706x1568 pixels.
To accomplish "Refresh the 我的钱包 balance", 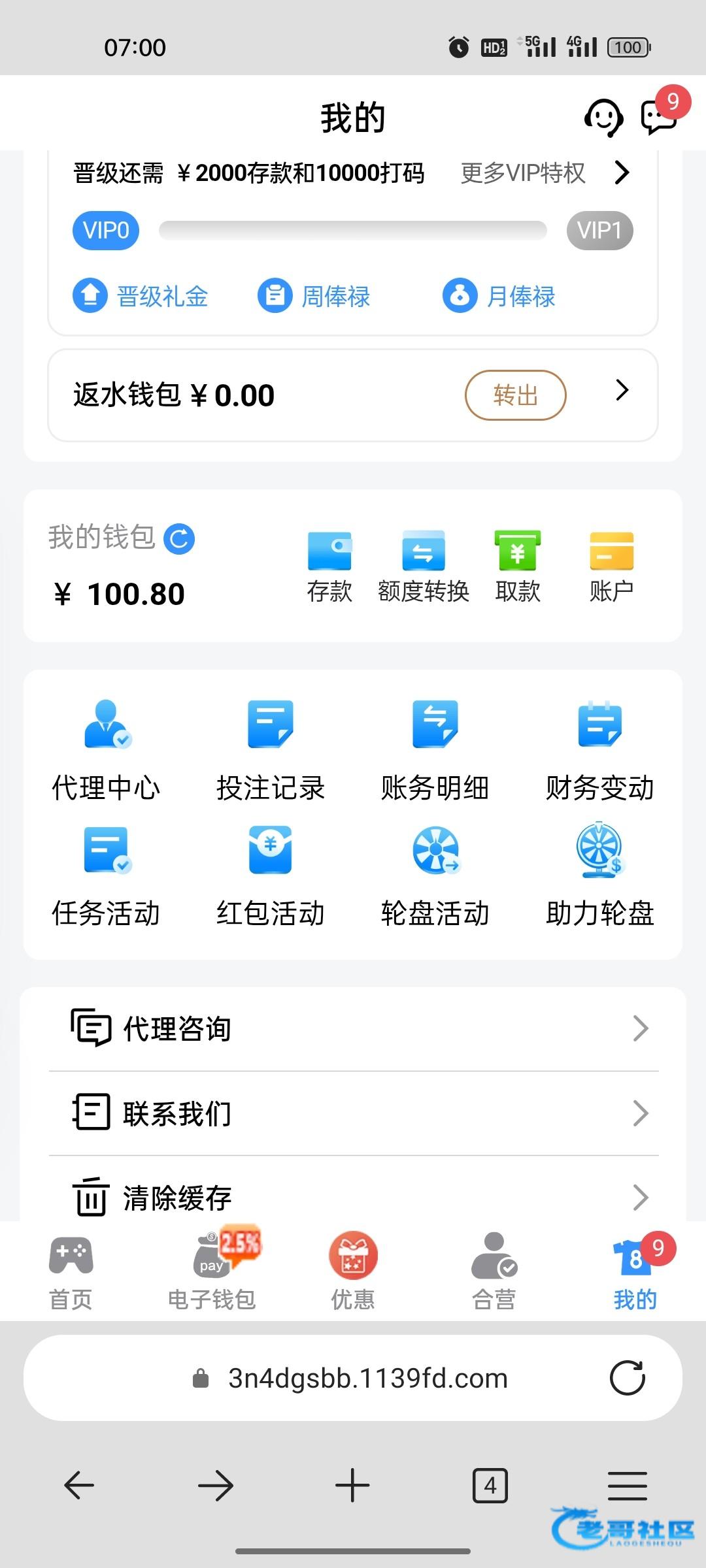I will coord(179,539).
